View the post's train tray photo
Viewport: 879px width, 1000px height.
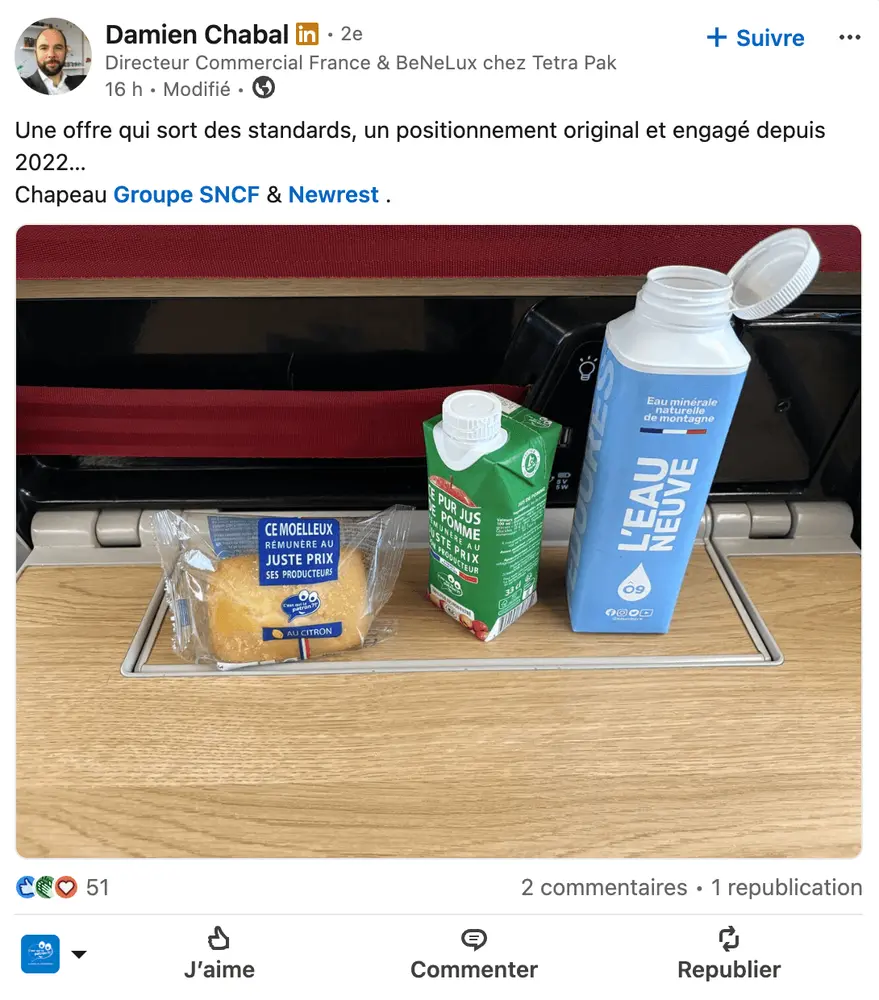(x=439, y=541)
